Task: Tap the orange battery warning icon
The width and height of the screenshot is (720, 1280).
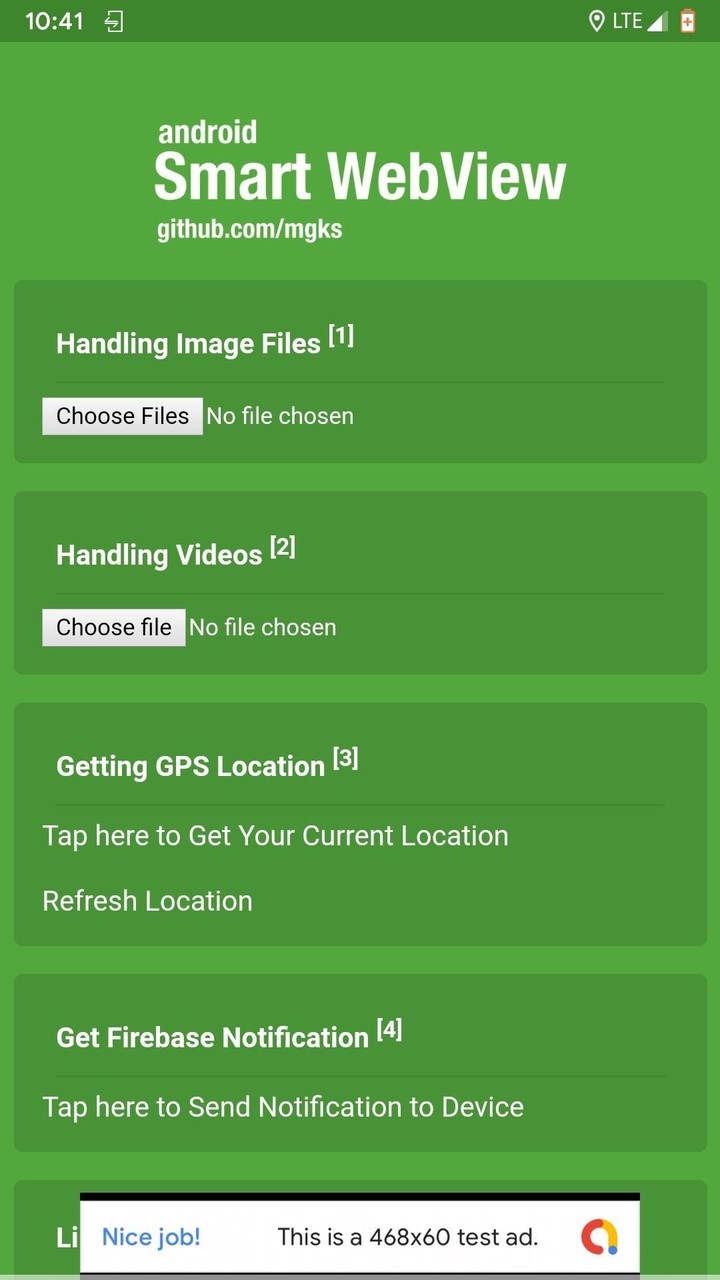Action: (x=689, y=20)
